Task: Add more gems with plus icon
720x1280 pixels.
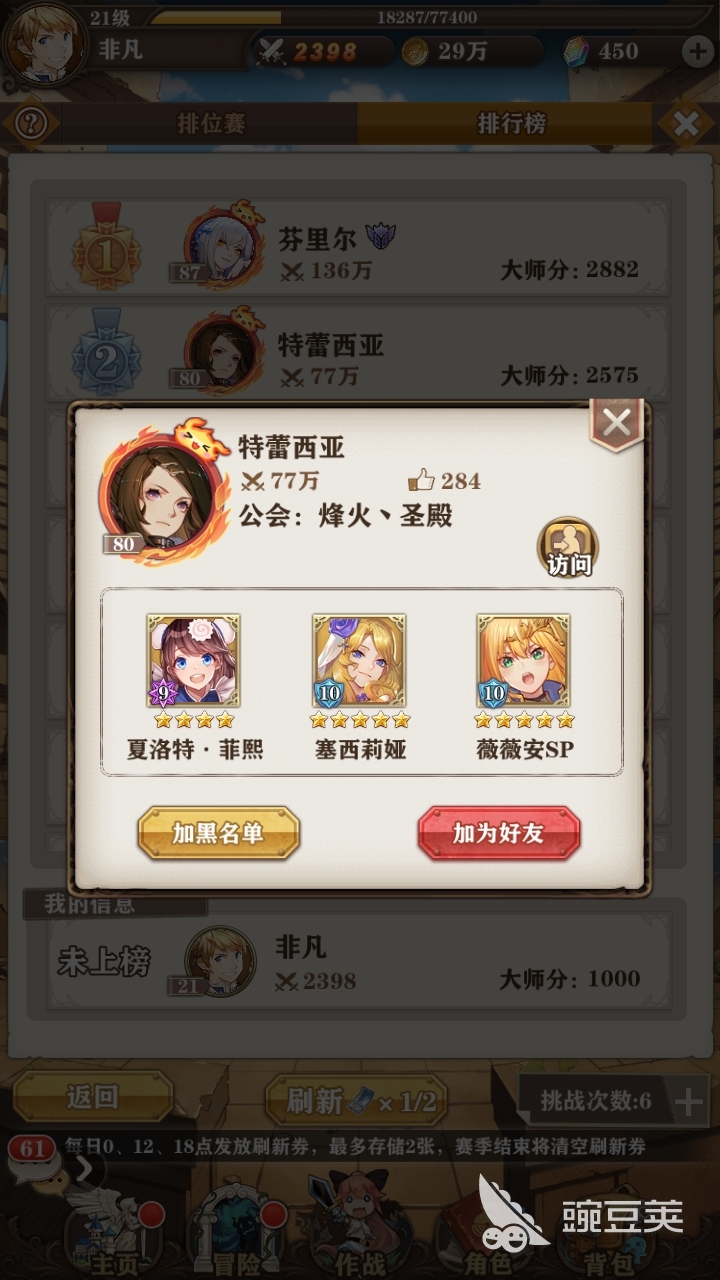Action: [697, 51]
